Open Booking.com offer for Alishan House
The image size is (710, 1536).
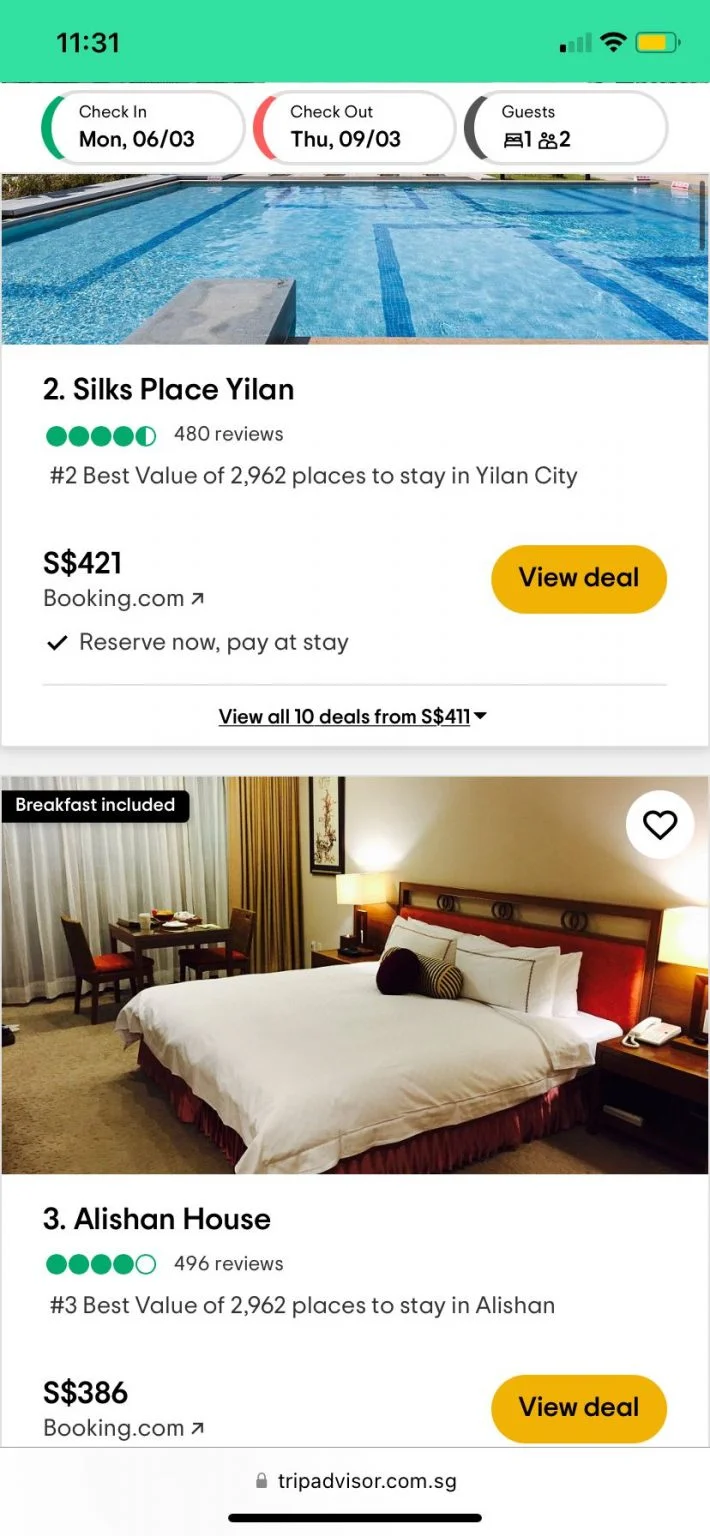[123, 1428]
